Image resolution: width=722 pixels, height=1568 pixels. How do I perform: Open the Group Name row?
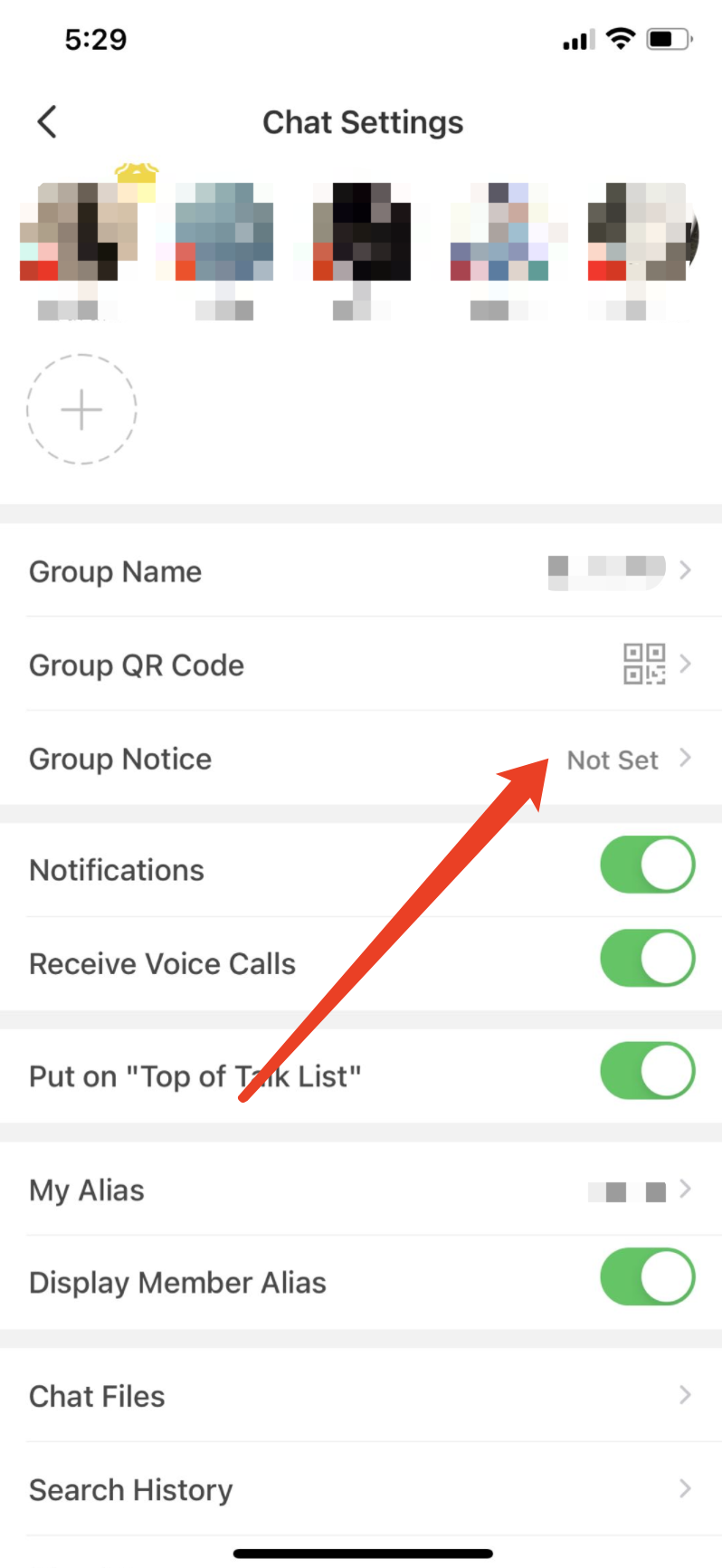click(x=361, y=570)
